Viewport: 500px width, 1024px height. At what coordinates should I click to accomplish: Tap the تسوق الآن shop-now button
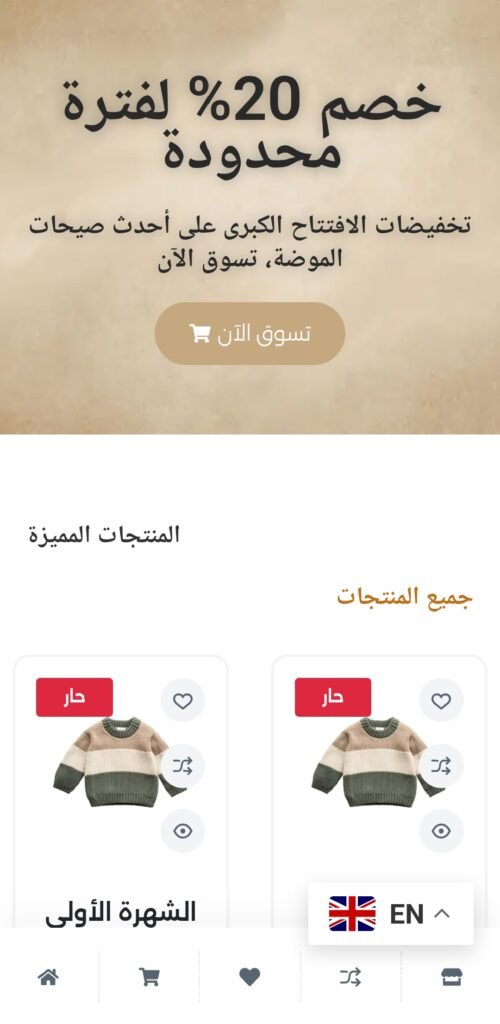click(x=249, y=334)
